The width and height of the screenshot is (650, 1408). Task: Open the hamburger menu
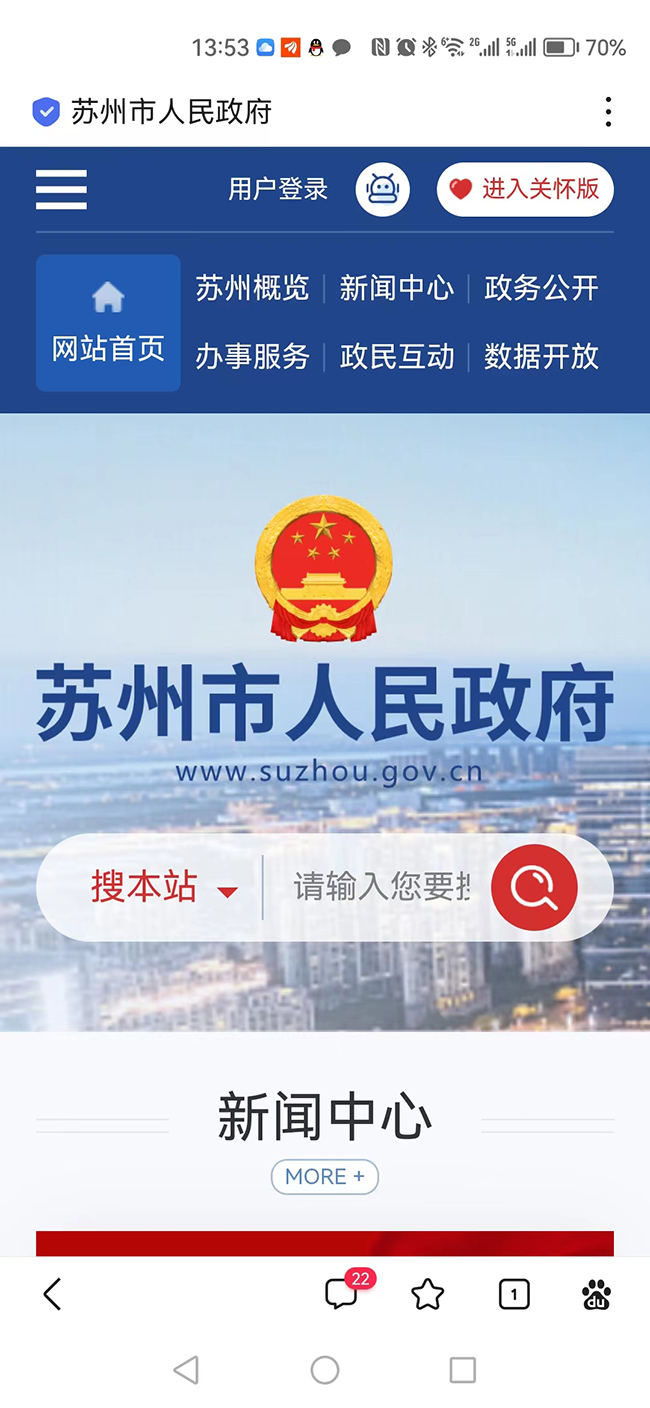coord(61,189)
